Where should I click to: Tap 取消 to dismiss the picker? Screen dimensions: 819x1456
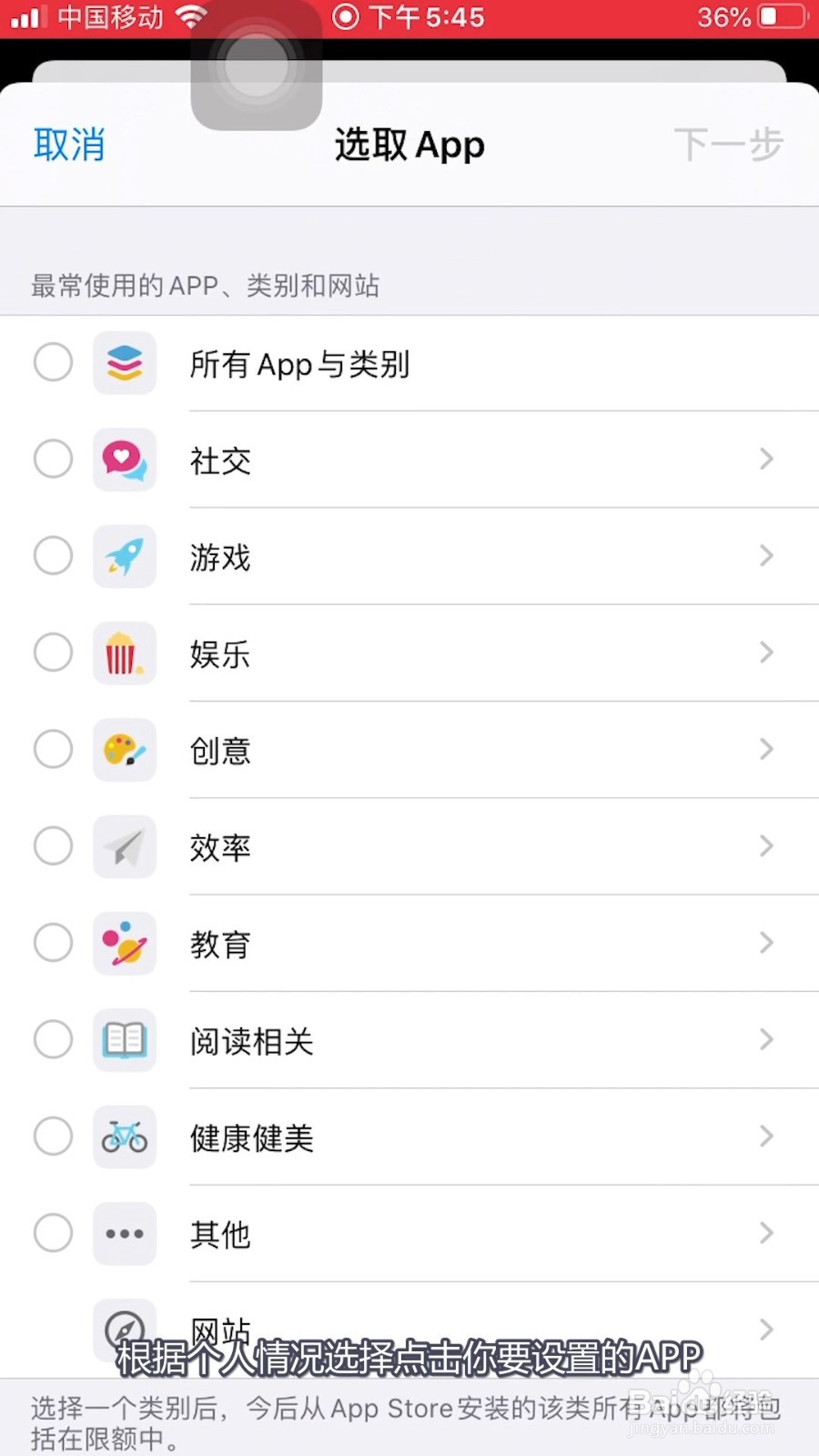(69, 144)
